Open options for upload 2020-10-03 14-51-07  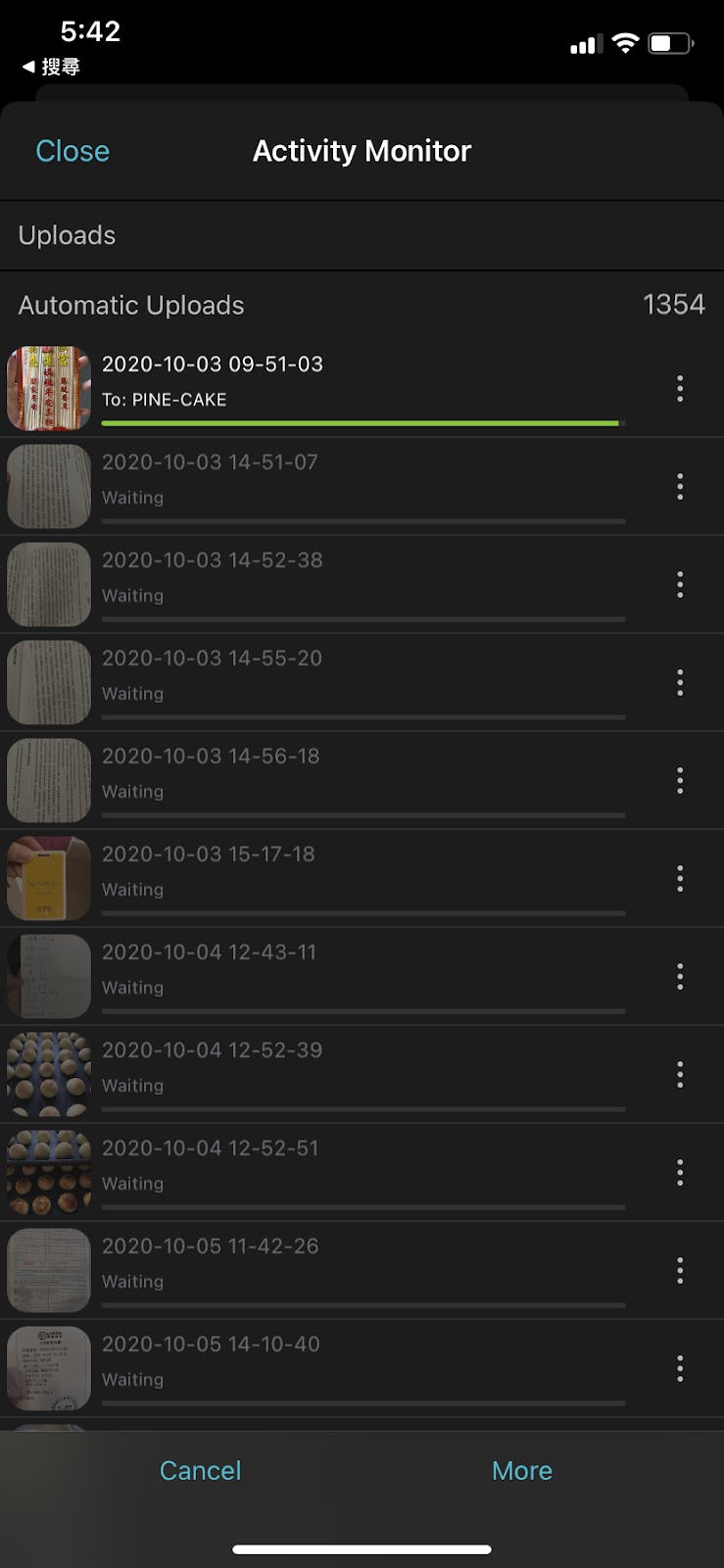[x=680, y=487]
